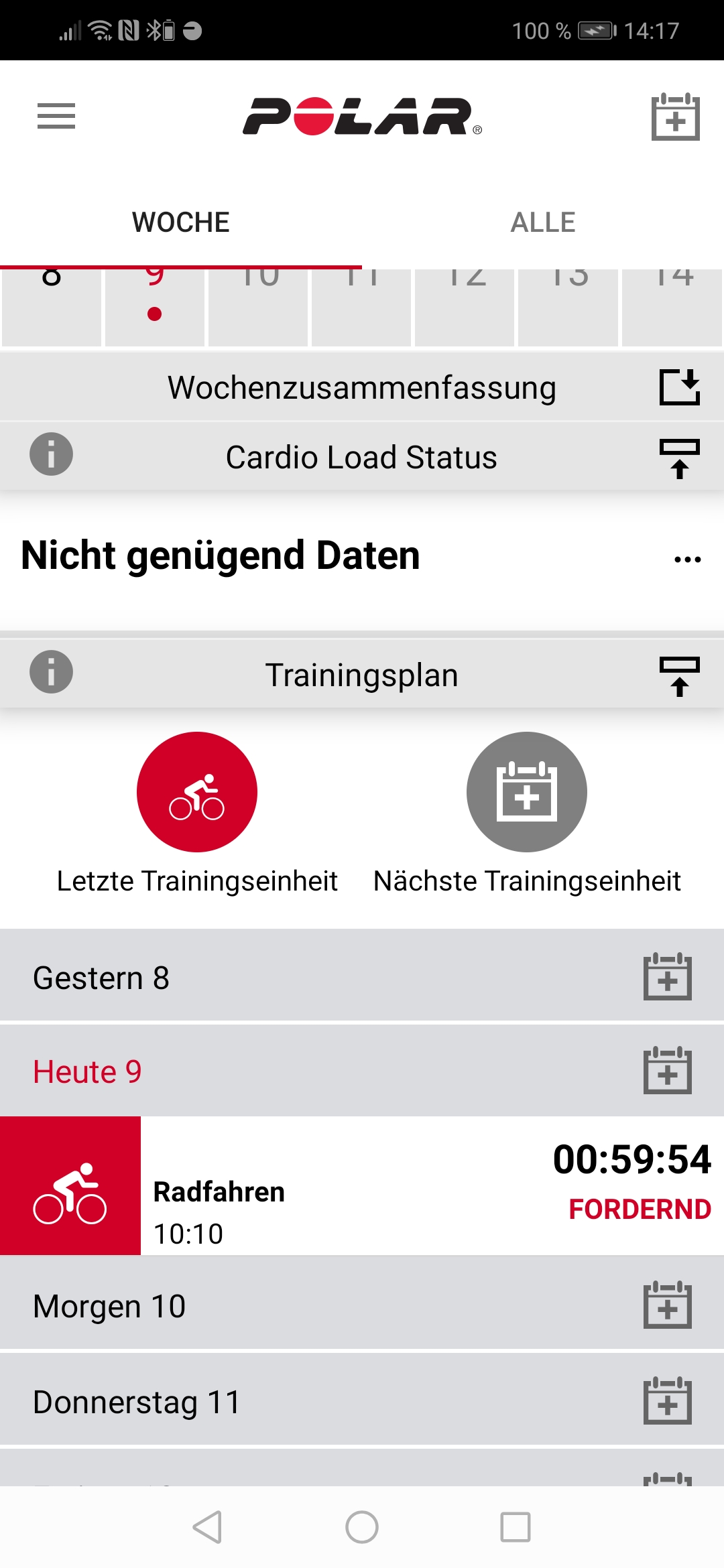Select the WOCHE tab
724x1568 pixels.
[x=181, y=222]
